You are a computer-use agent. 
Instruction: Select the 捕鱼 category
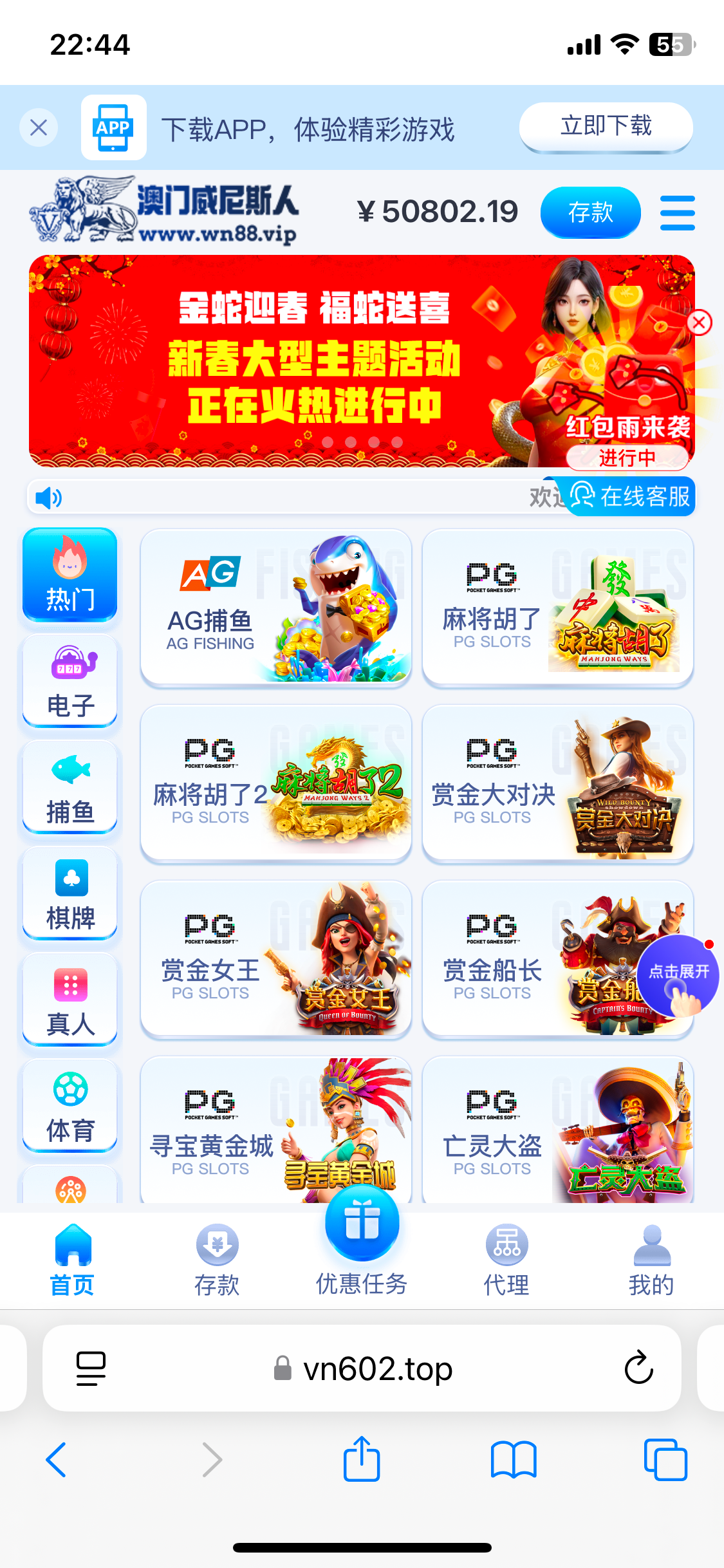tap(70, 788)
